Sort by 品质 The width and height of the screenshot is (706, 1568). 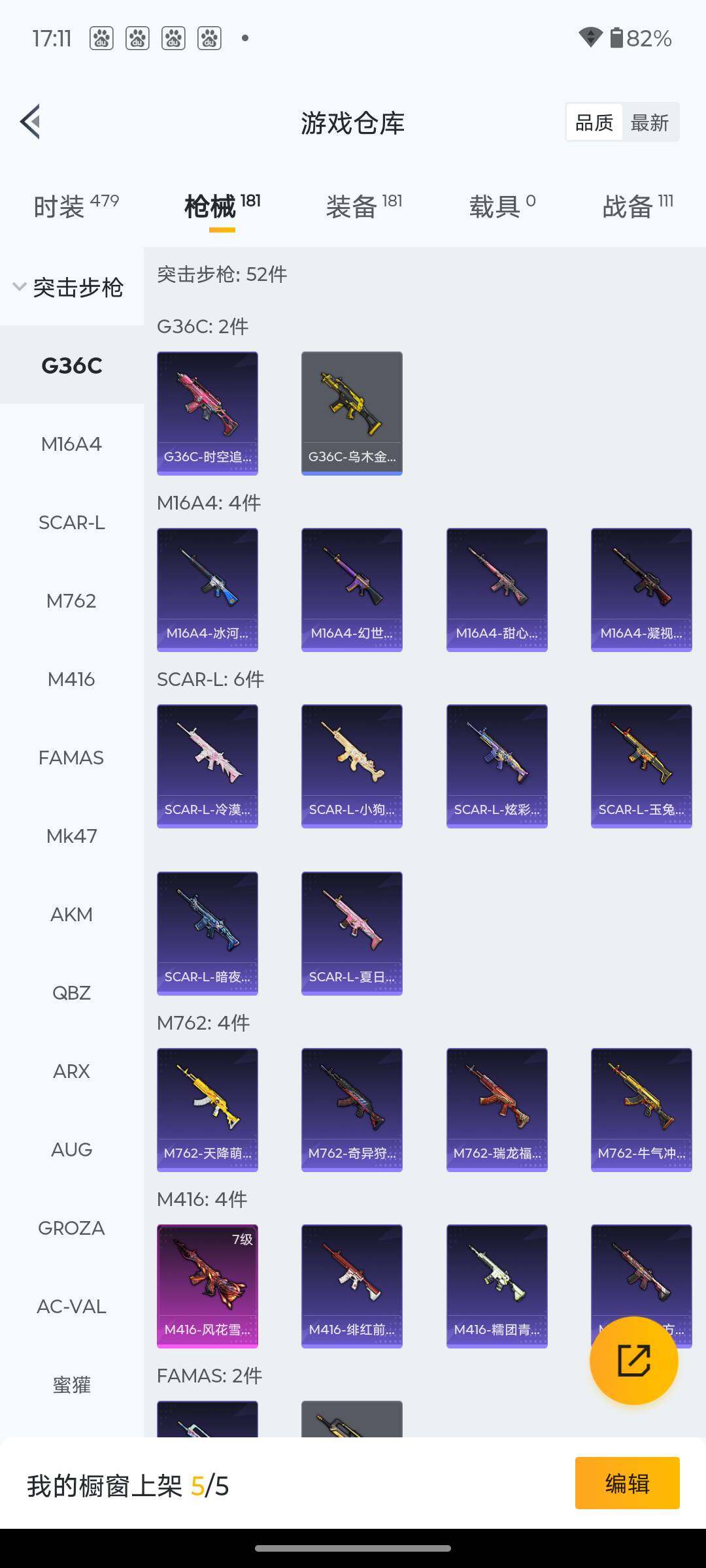click(594, 123)
